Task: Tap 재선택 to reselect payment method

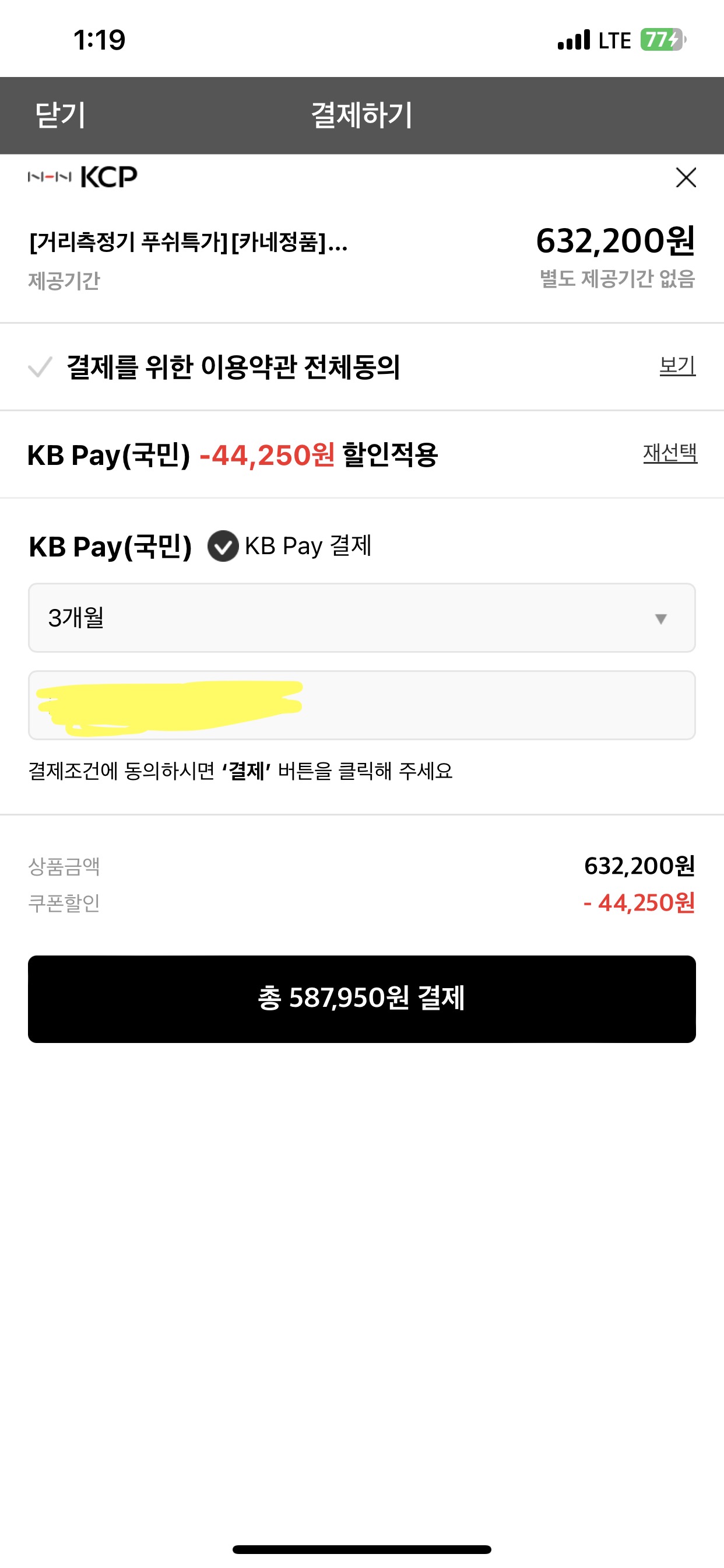Action: click(670, 453)
